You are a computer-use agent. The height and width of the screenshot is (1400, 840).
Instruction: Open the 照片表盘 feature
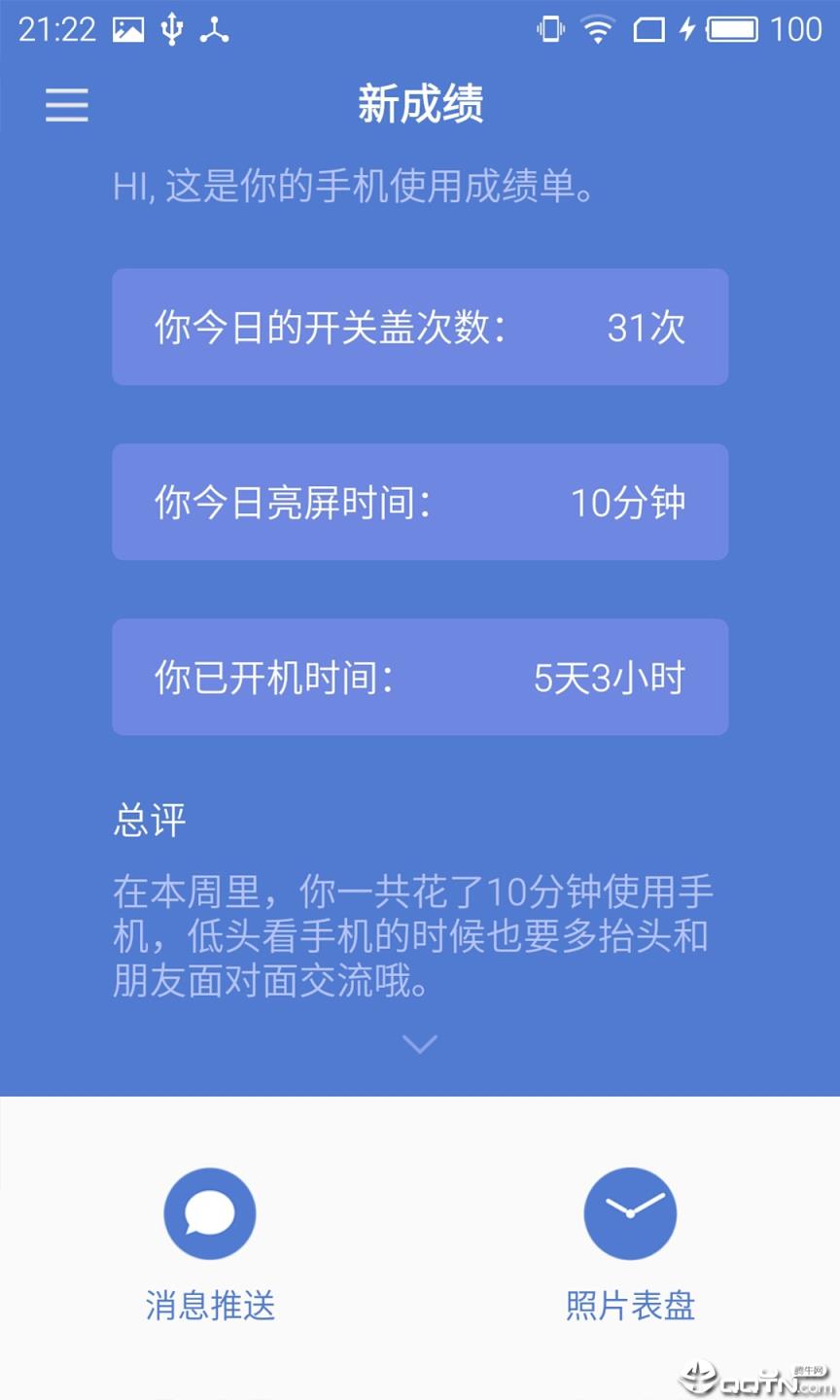point(630,1308)
